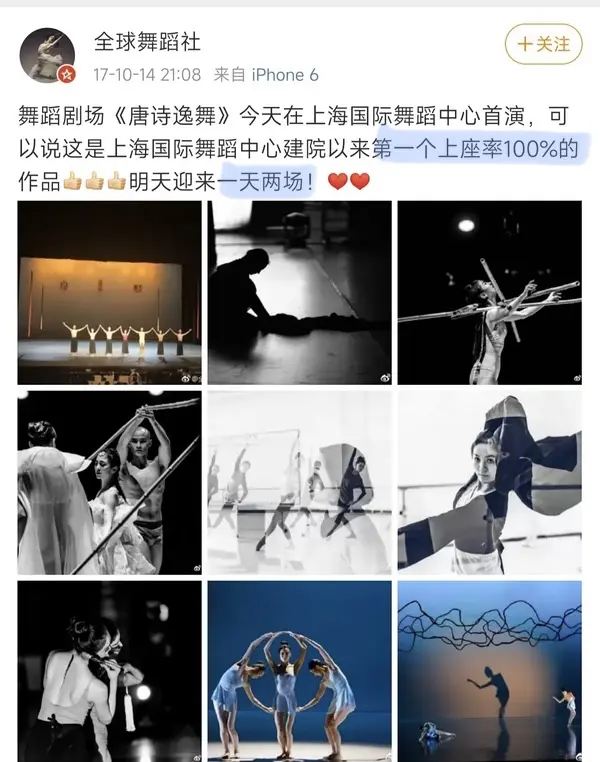View the black-and-white photo of a bald male dancer
Image resolution: width=600 pixels, height=762 pixels.
click(x=109, y=482)
